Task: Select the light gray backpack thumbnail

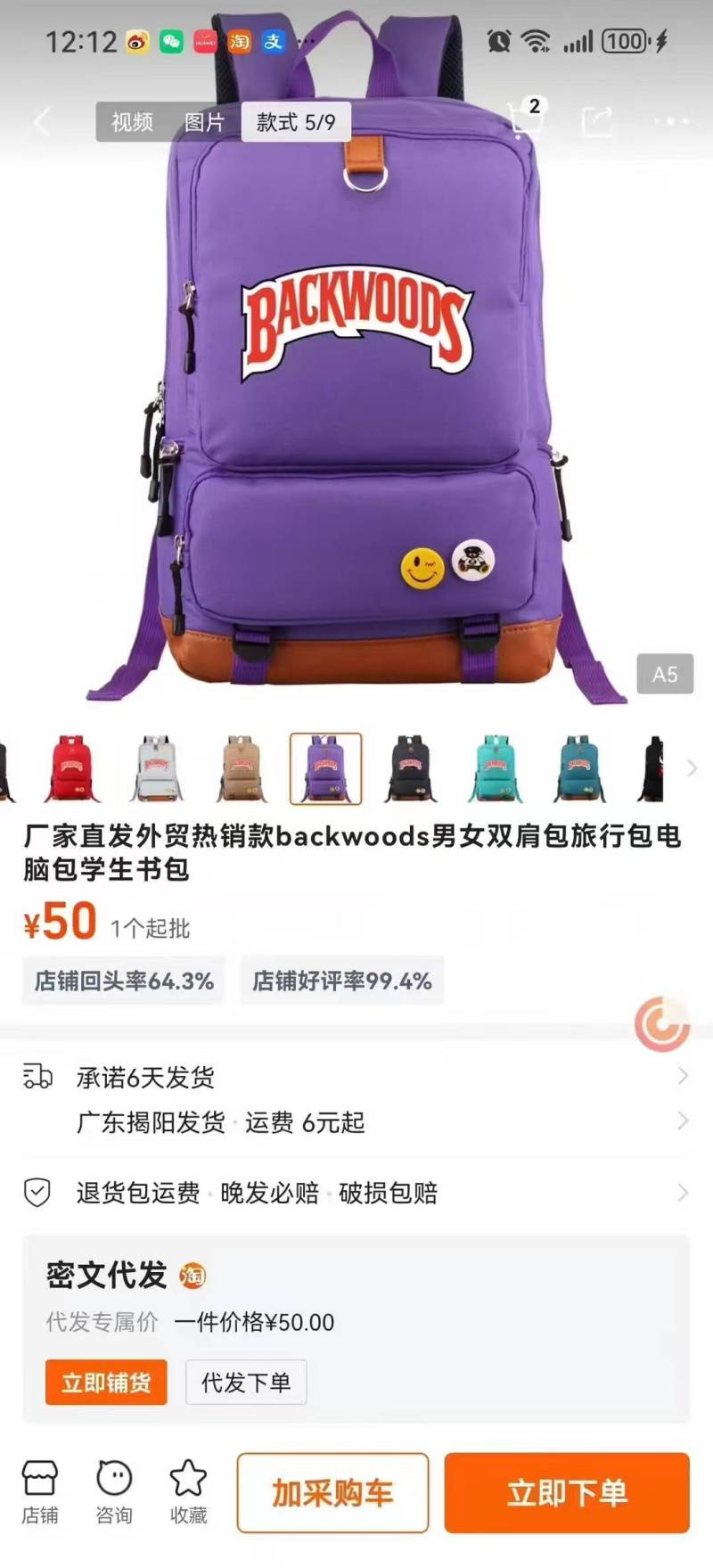Action: click(x=156, y=768)
